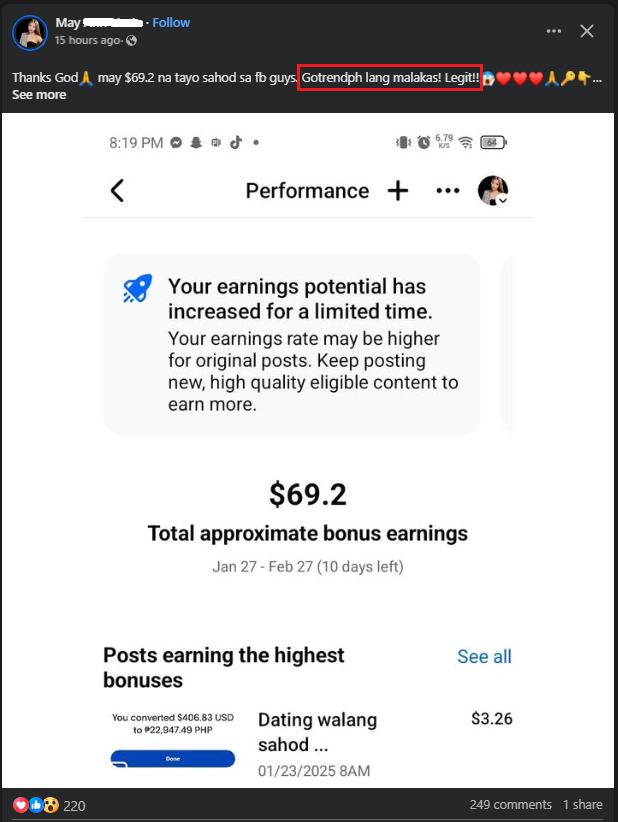
Task: Open May's name link
Action: 68,22
